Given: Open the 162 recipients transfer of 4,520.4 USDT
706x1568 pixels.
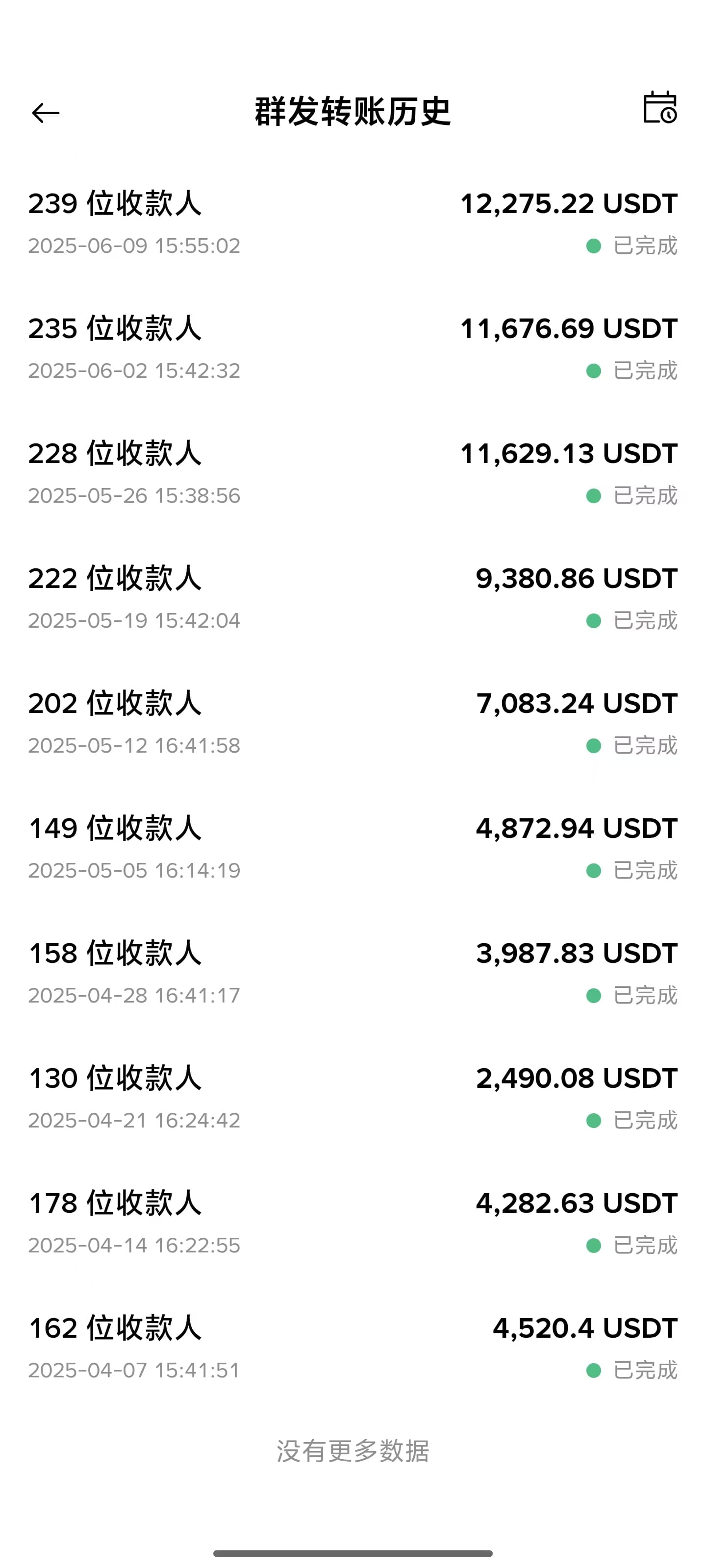Looking at the screenshot, I should (353, 1348).
